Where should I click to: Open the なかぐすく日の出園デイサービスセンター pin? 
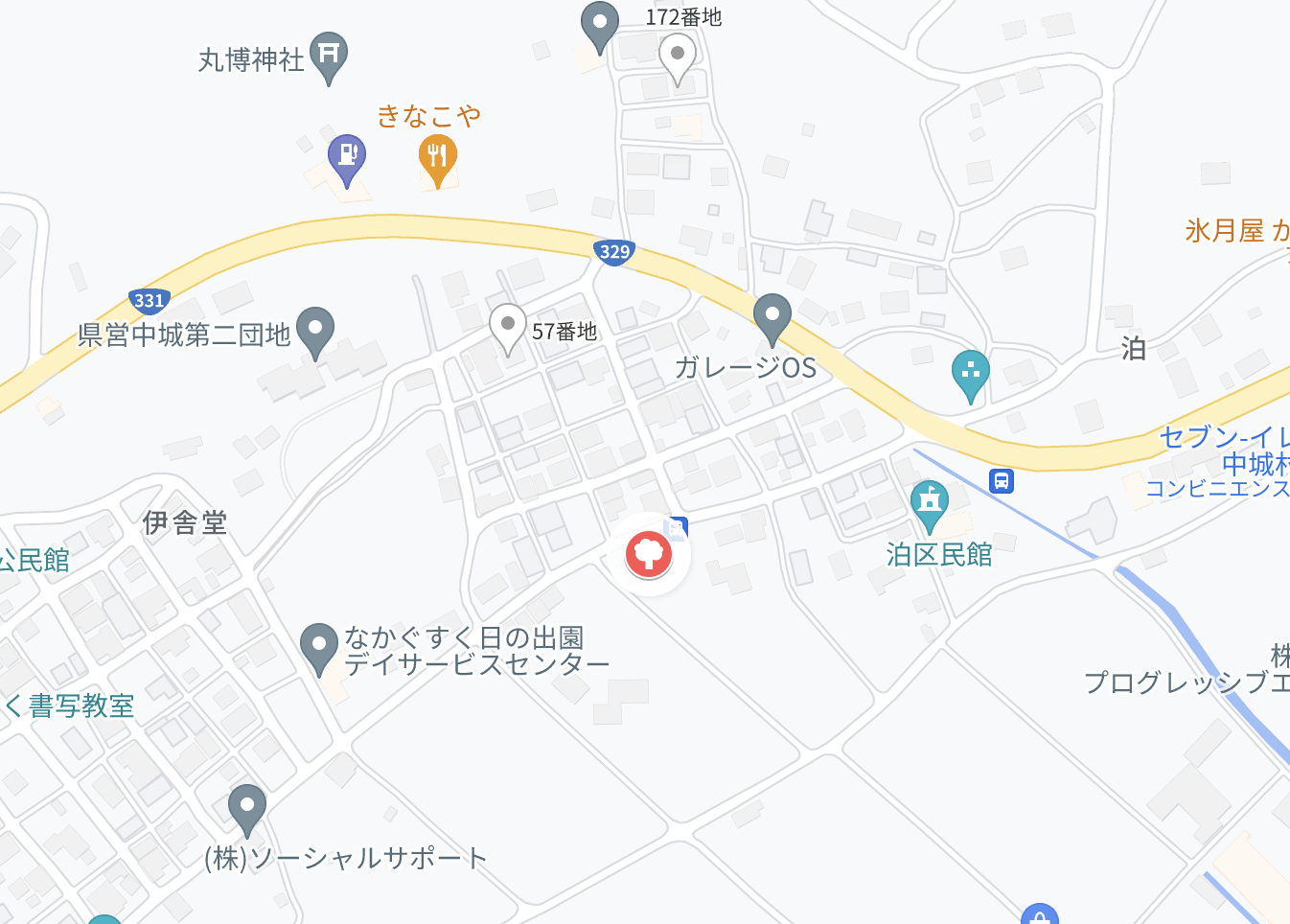click(319, 645)
